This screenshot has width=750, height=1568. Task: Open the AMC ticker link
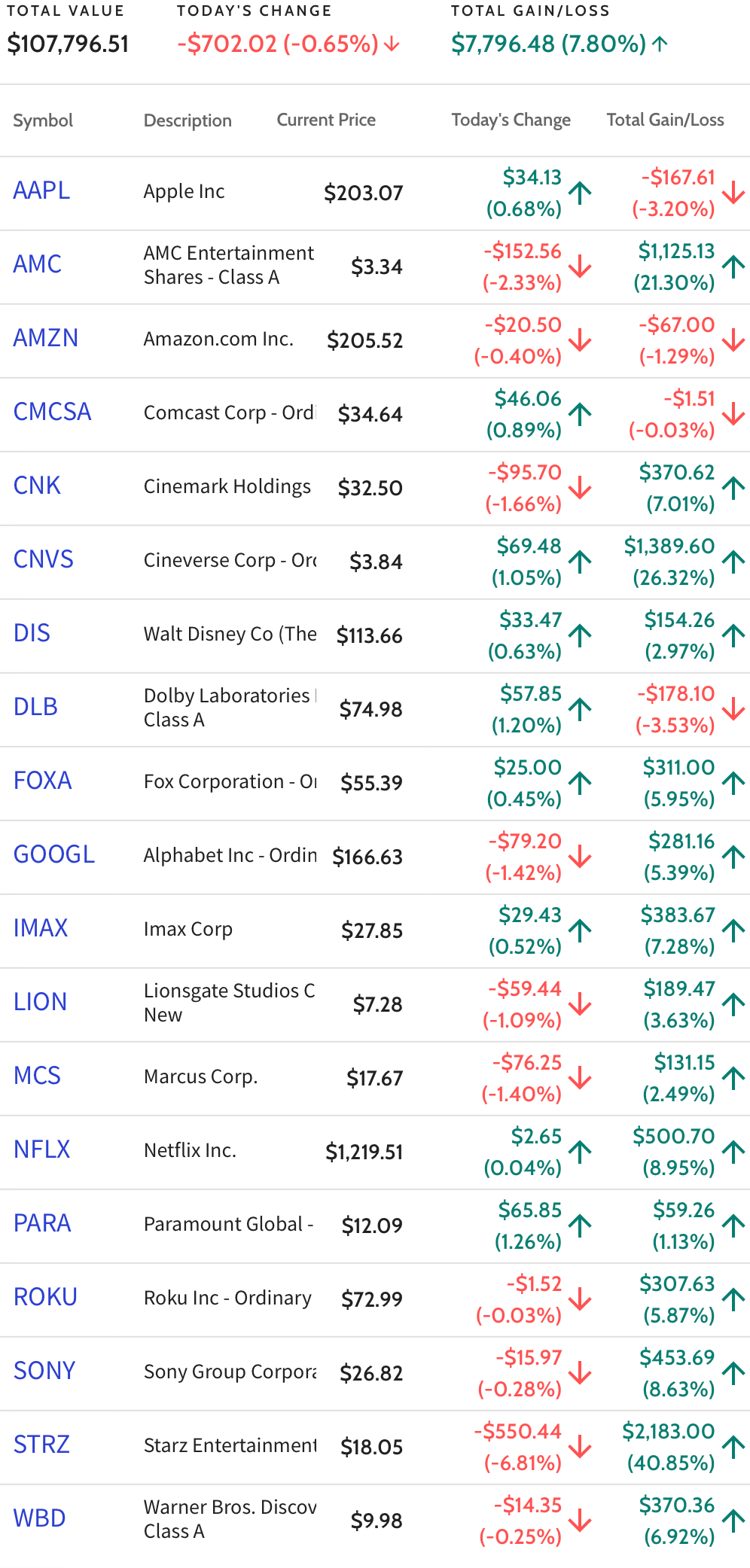(x=38, y=264)
